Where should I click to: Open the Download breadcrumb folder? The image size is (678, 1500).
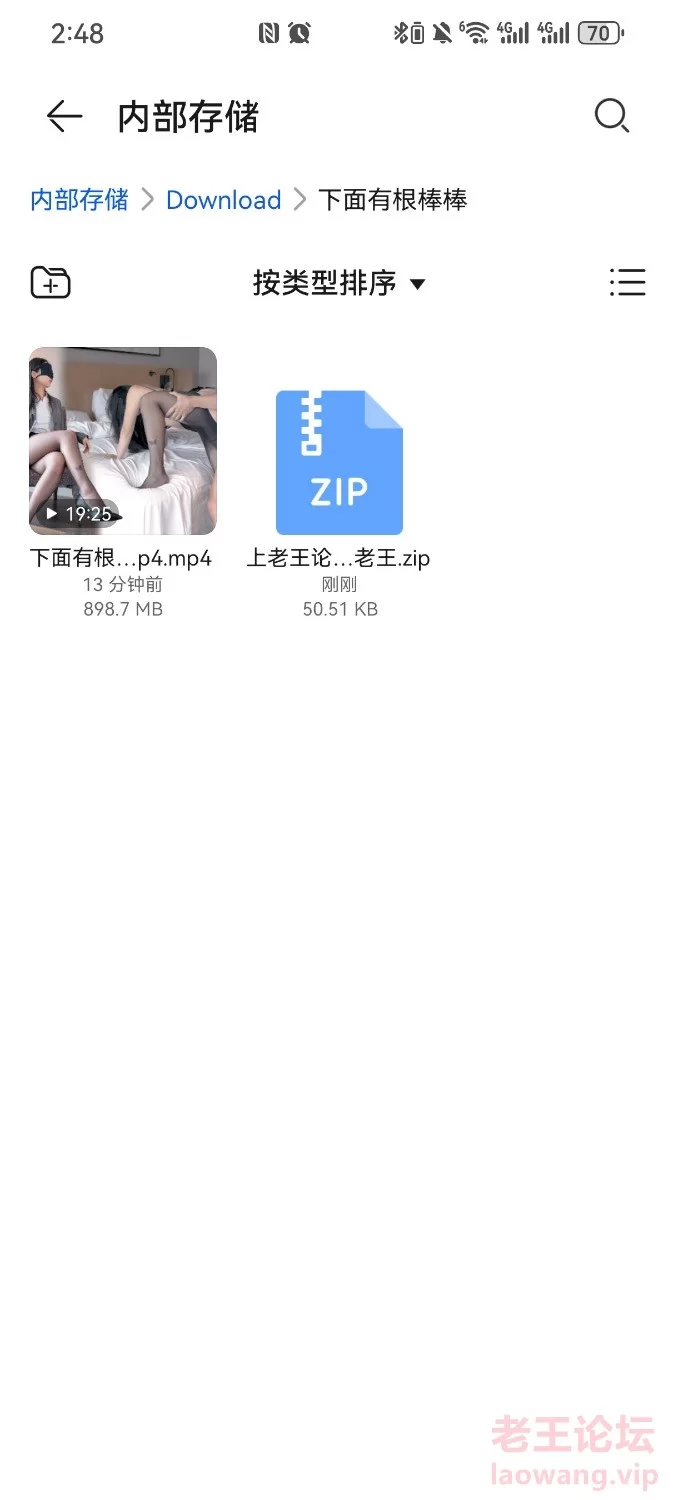(223, 200)
